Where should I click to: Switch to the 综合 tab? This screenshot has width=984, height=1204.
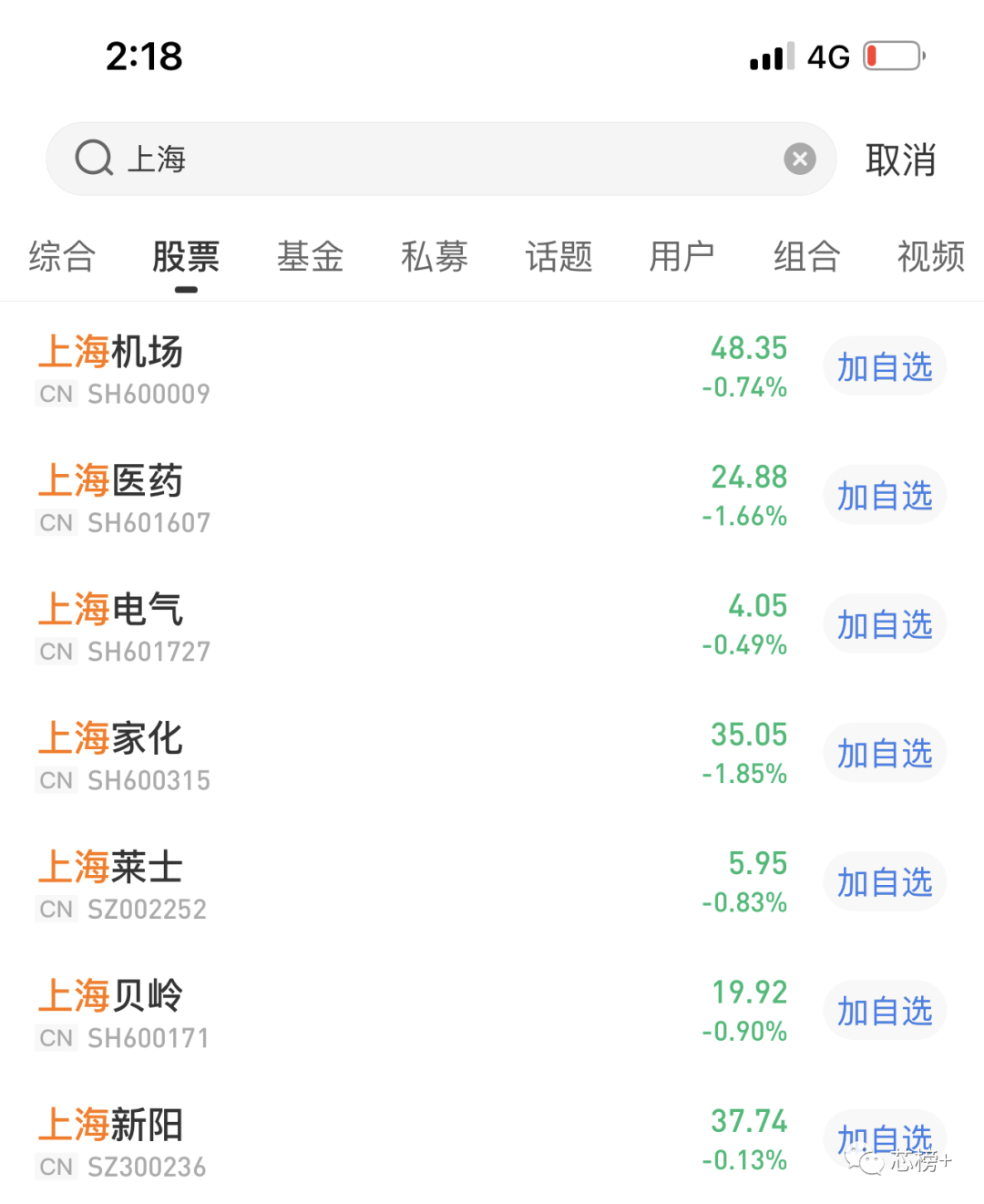click(62, 256)
